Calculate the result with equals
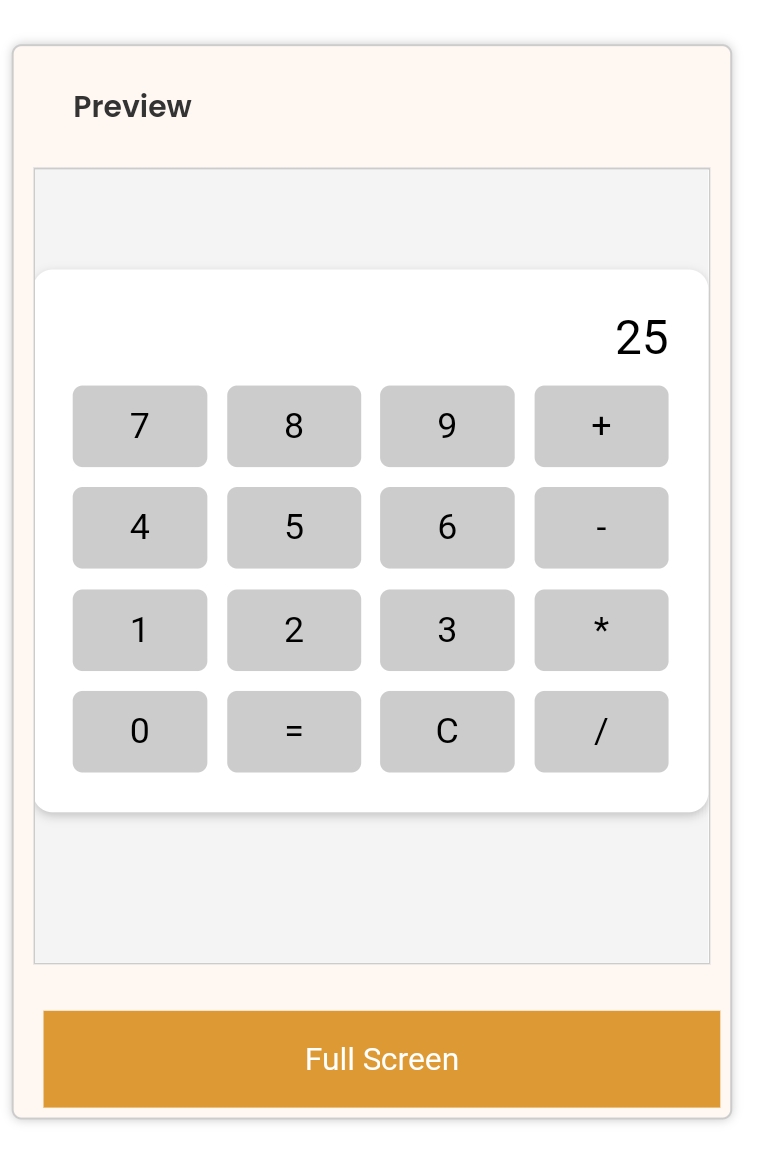Viewport: 759px width, 1150px height. click(294, 732)
